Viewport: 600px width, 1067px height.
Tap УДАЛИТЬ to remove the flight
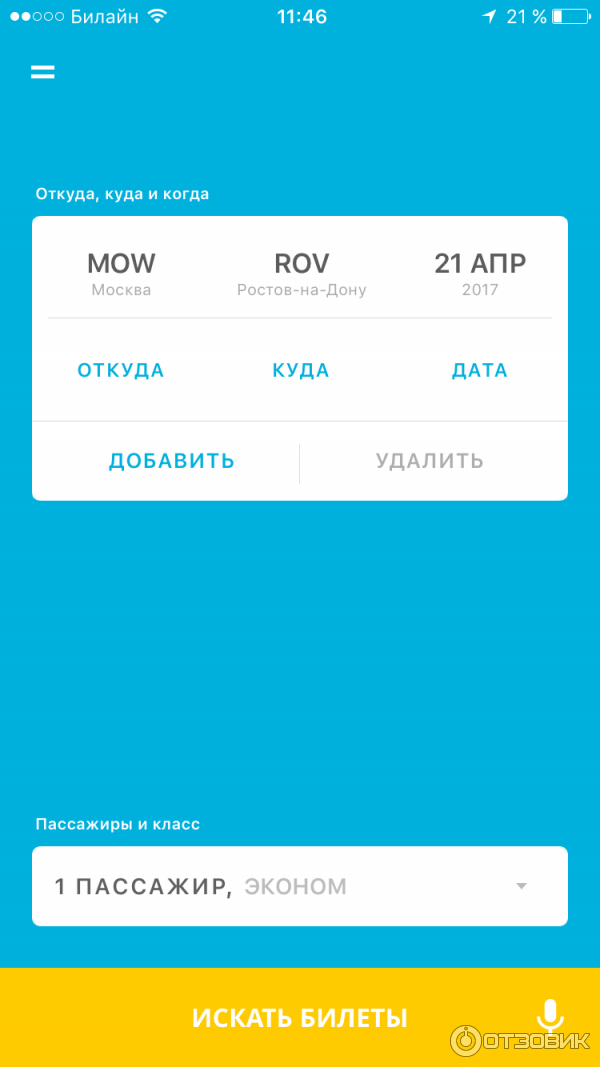pyautogui.click(x=430, y=461)
